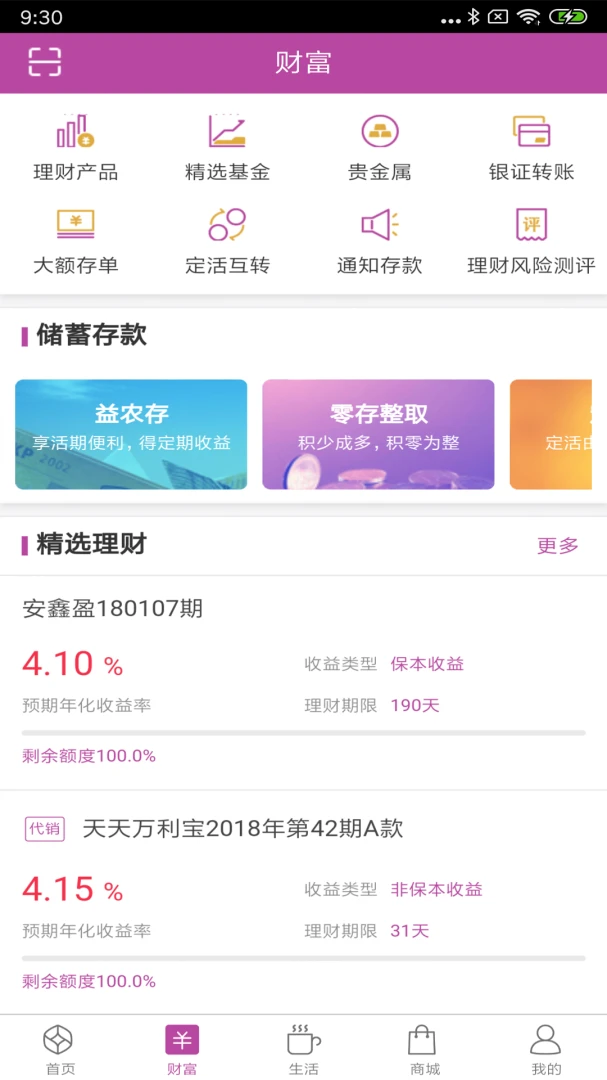The width and height of the screenshot is (607, 1080).
Task: Open the 我的 tab
Action: point(546,1048)
